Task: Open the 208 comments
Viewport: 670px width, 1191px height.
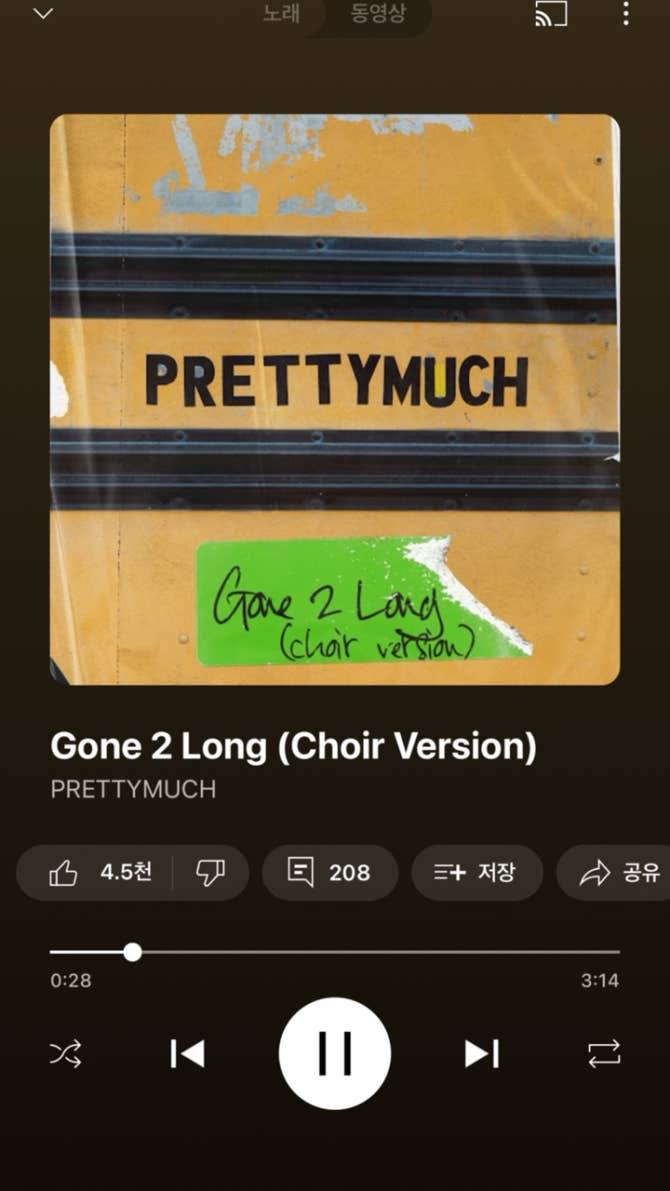Action: click(329, 873)
